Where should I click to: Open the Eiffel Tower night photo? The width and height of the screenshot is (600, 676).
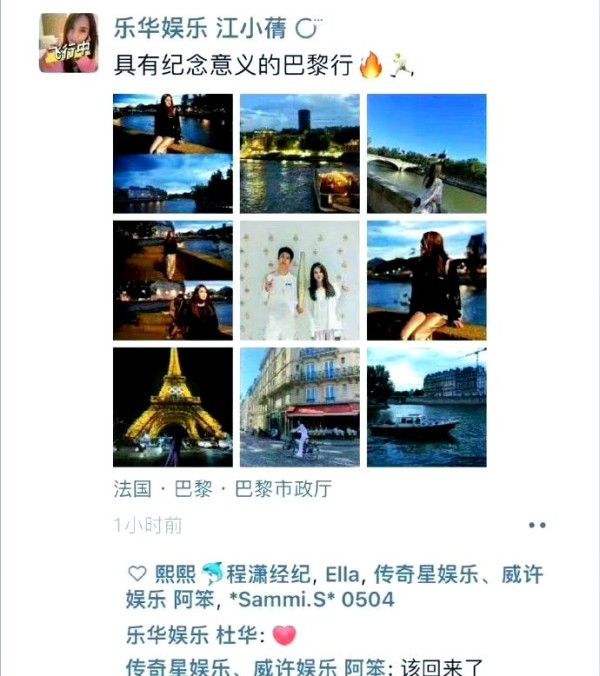coord(172,407)
